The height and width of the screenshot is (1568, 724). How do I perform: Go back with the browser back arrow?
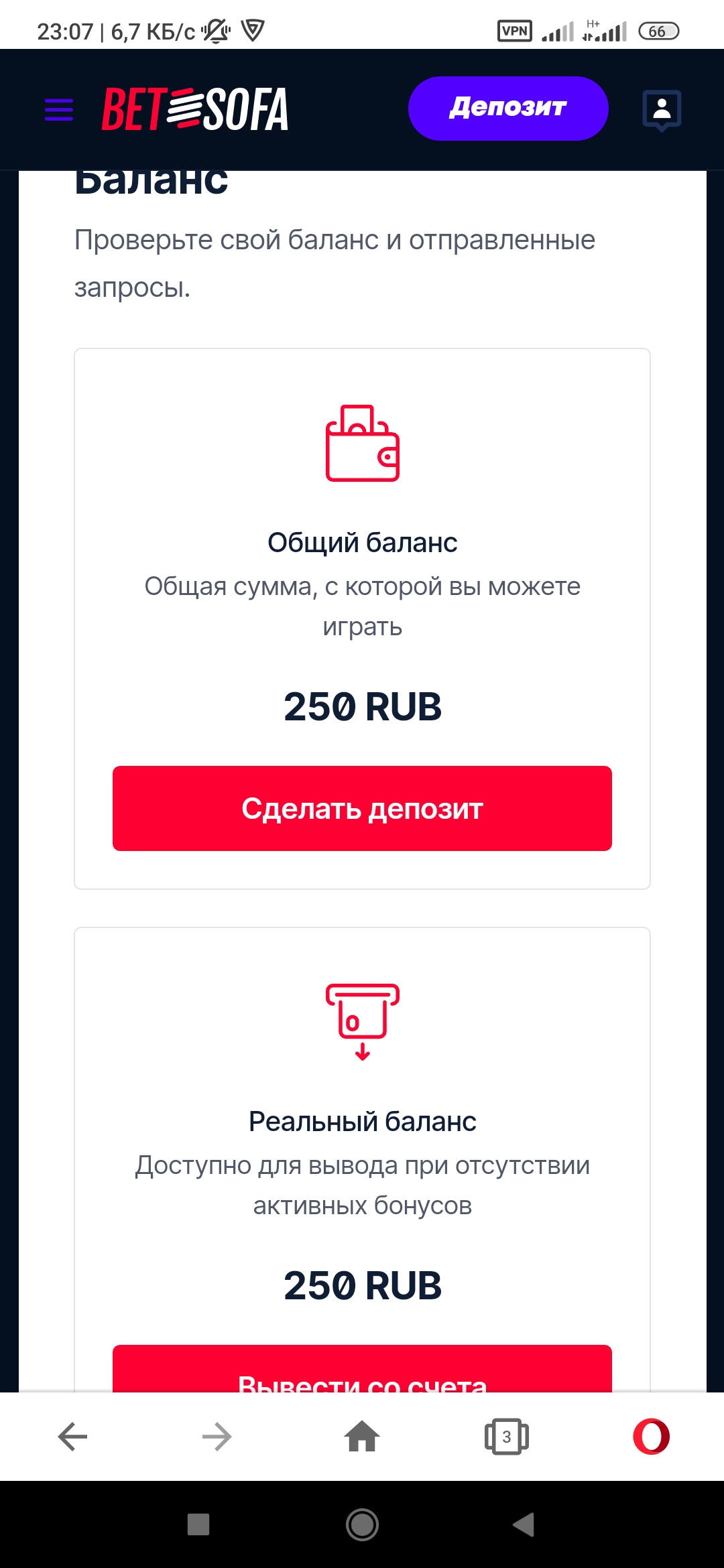pos(72,1437)
